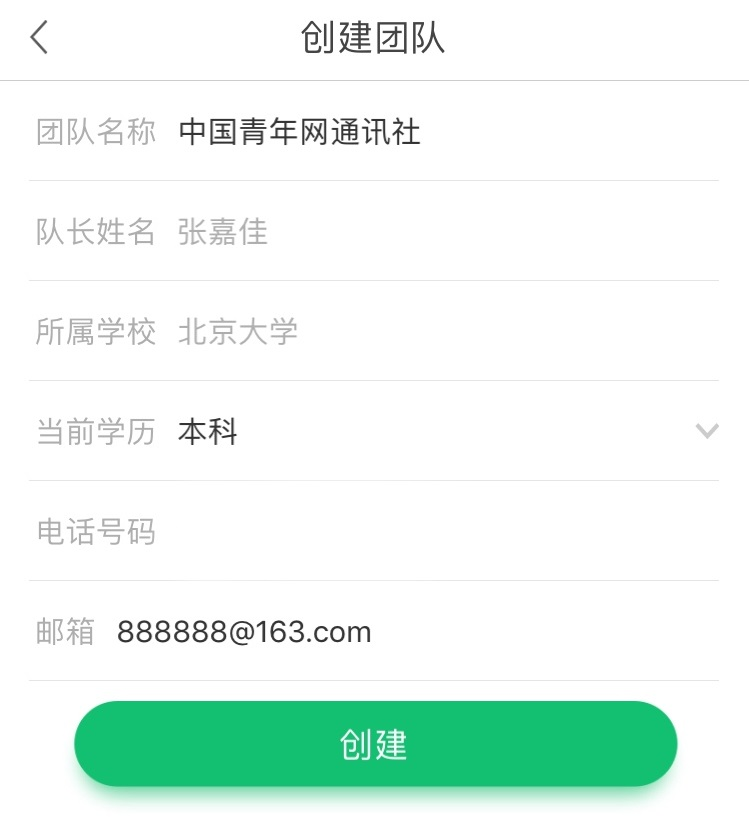The height and width of the screenshot is (817, 749).
Task: Expand the 当前学历 dropdown
Action: click(706, 431)
